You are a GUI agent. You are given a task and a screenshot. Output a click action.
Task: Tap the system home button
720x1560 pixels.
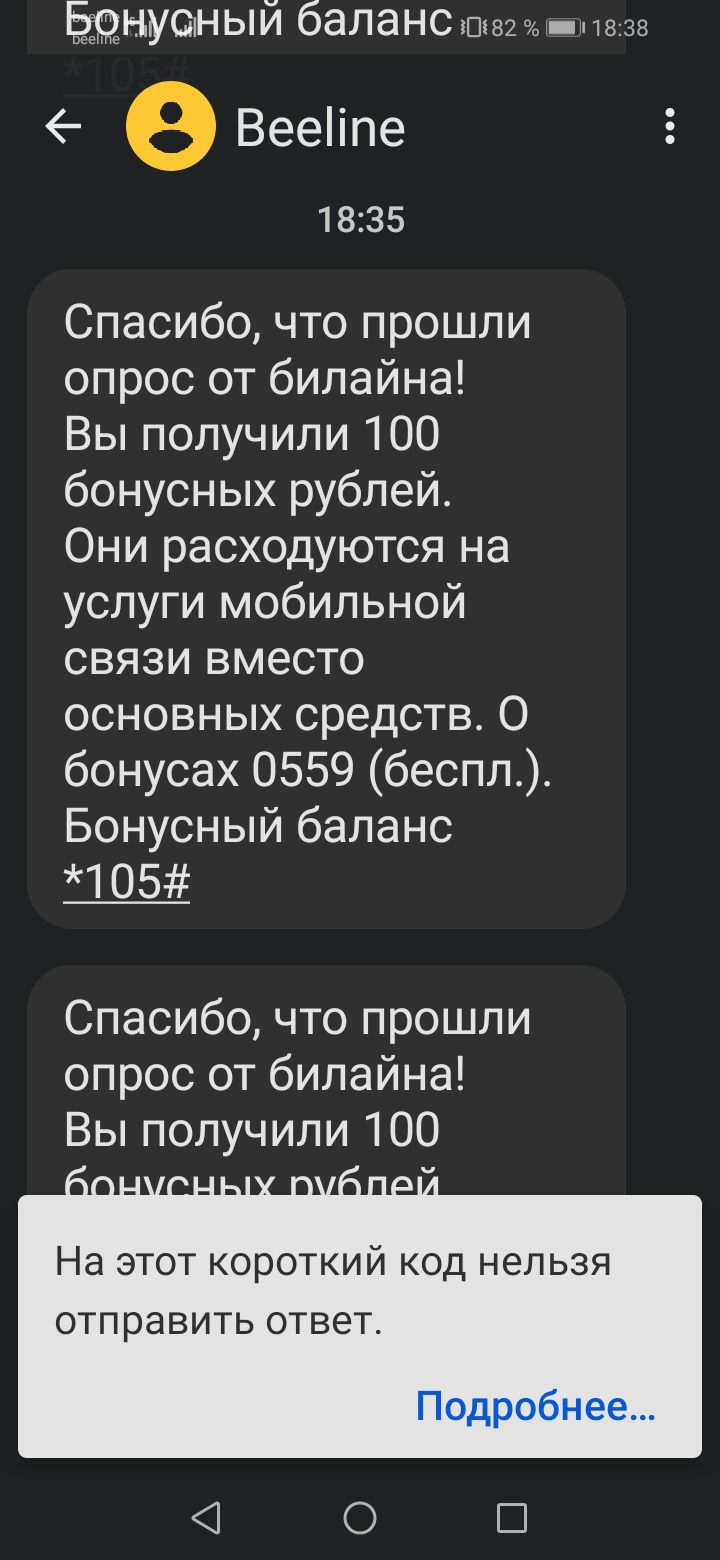coord(360,1517)
